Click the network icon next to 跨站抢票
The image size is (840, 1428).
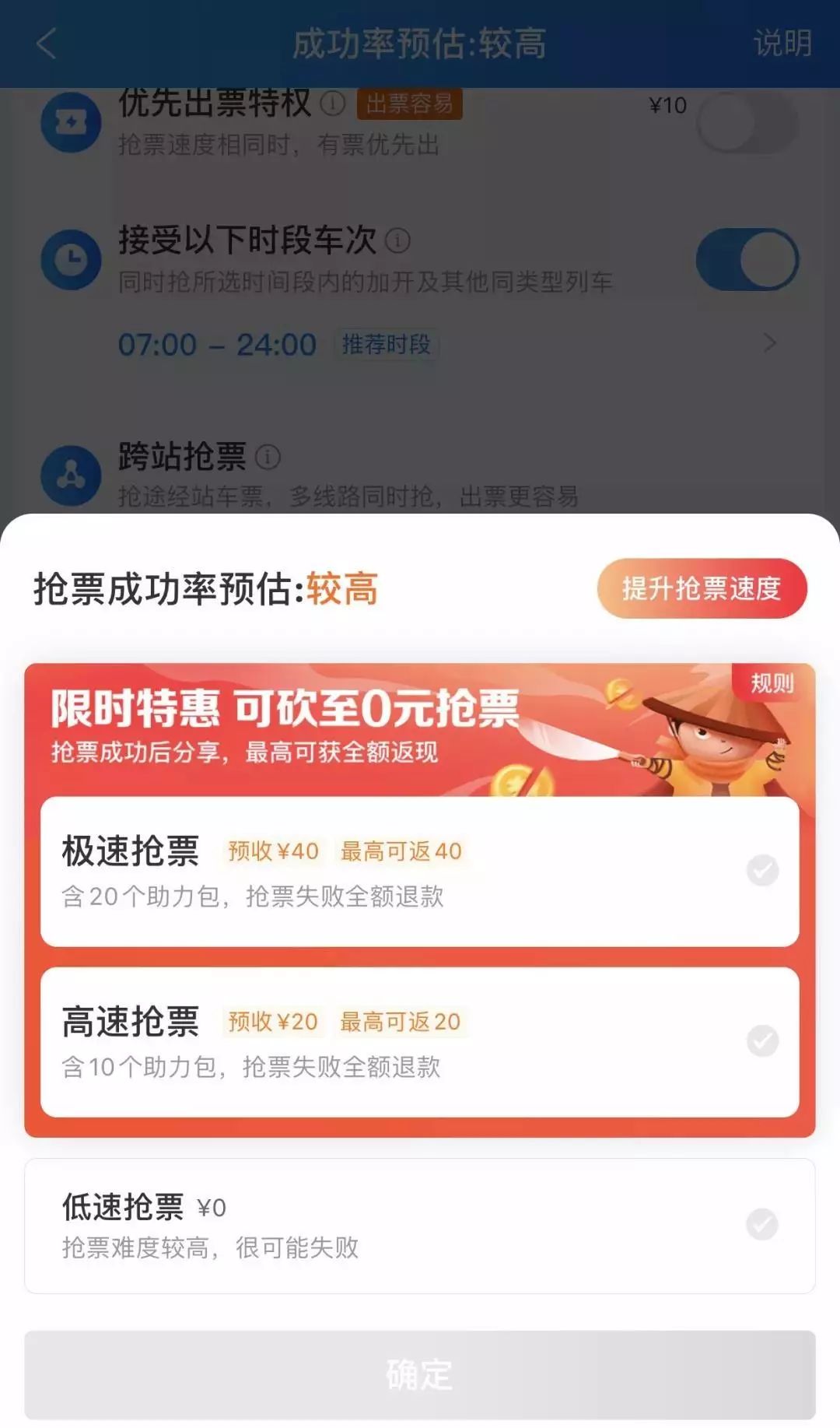(72, 476)
